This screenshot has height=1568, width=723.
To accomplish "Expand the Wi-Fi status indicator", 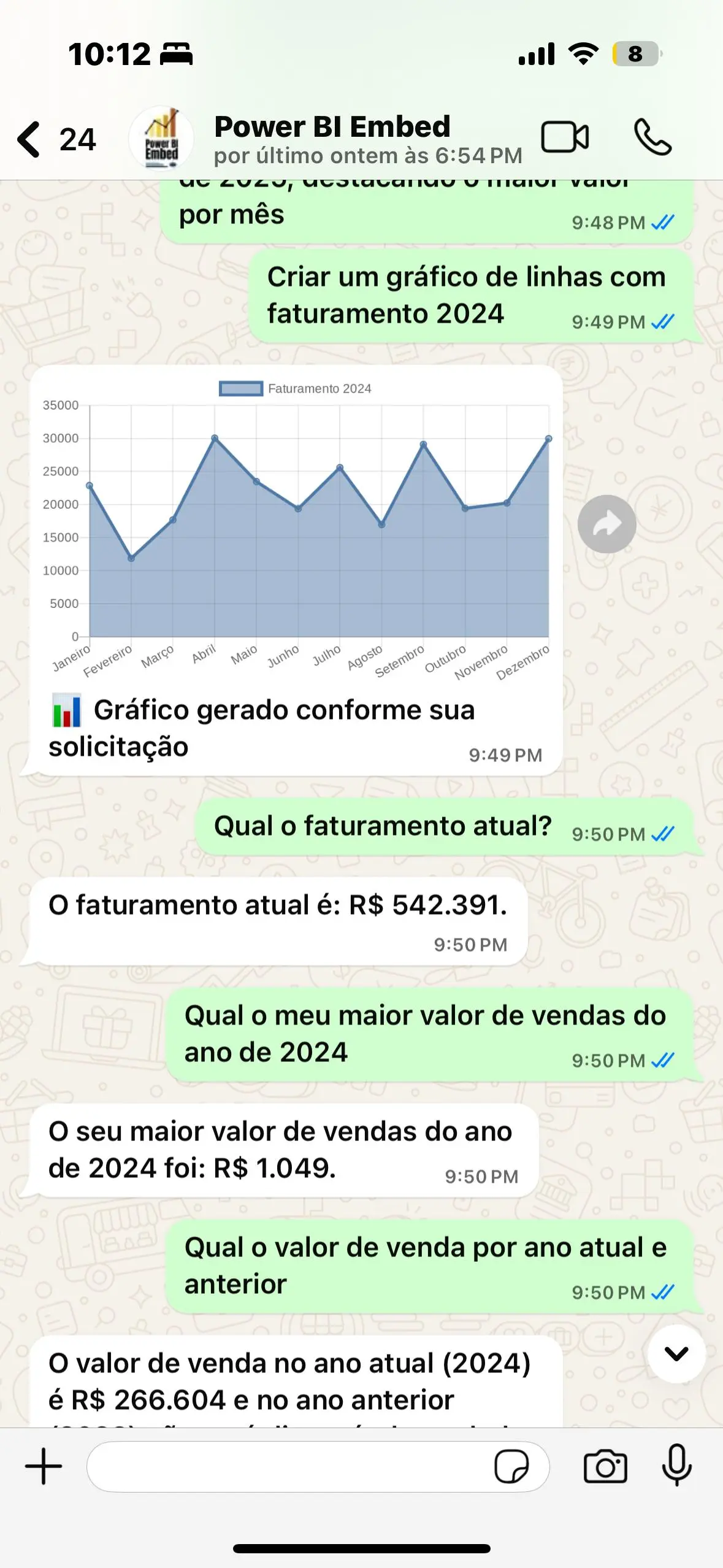I will [x=584, y=54].
